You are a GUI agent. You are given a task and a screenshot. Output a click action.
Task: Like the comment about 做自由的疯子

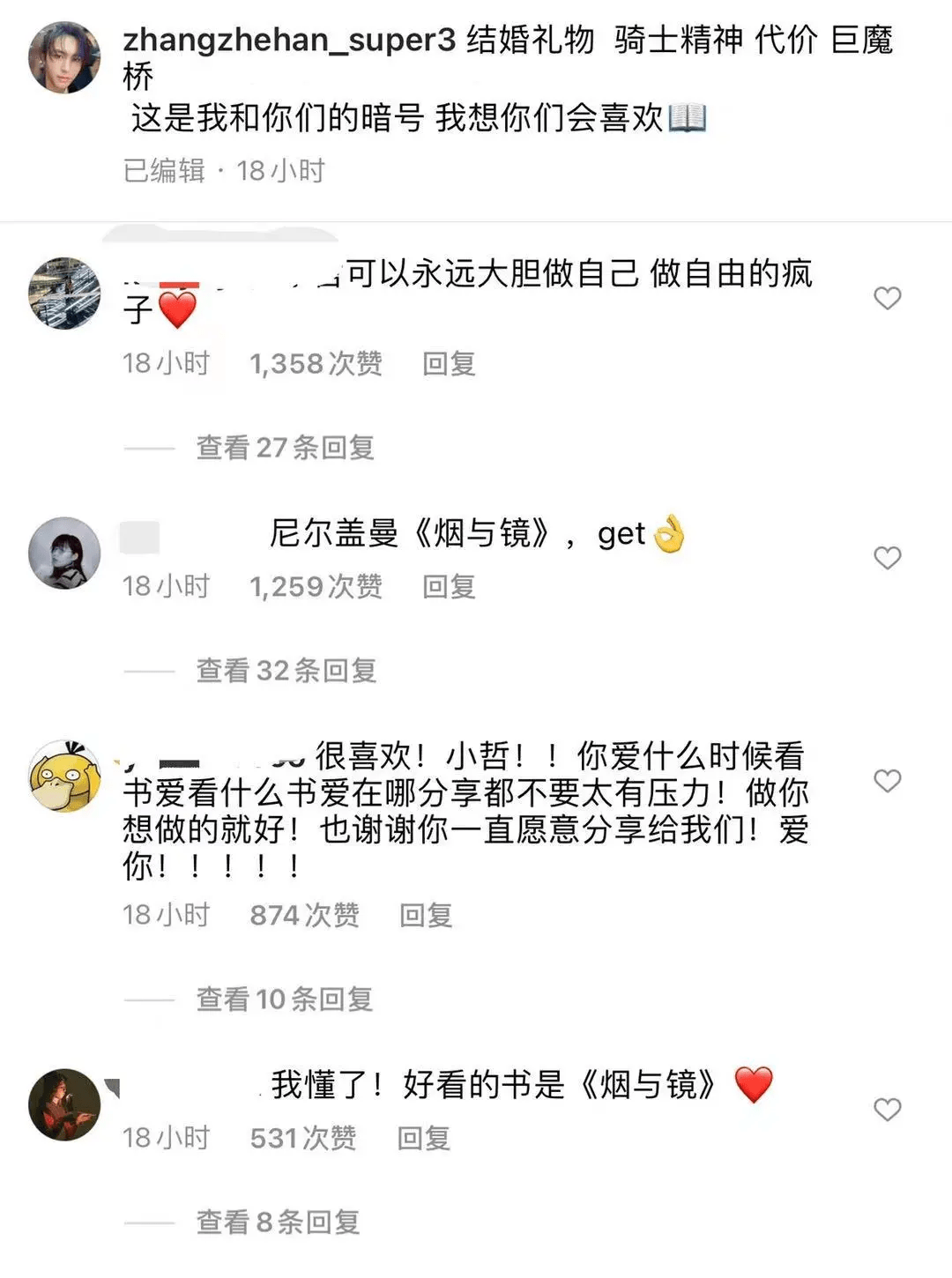887,299
